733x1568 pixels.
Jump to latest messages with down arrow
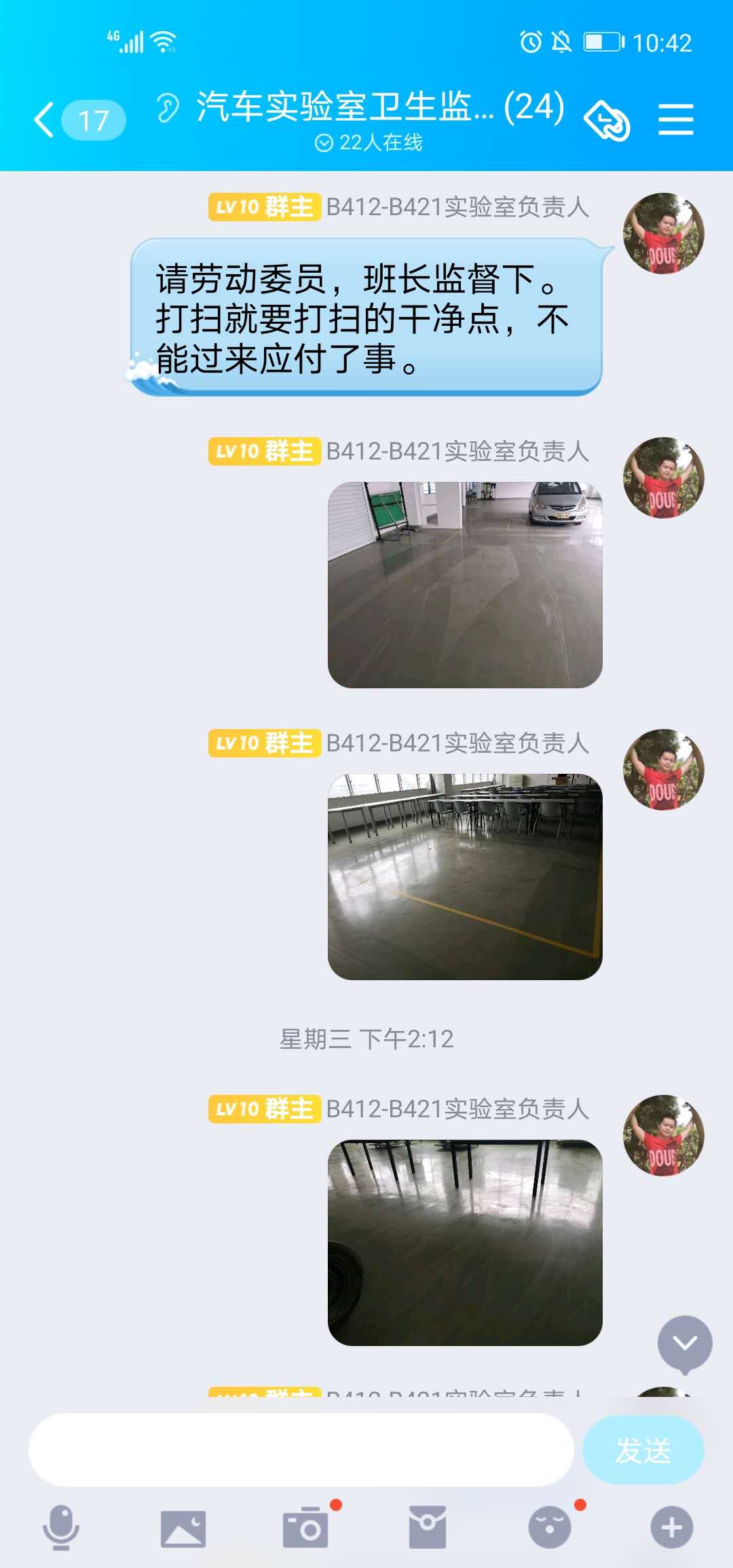684,1343
